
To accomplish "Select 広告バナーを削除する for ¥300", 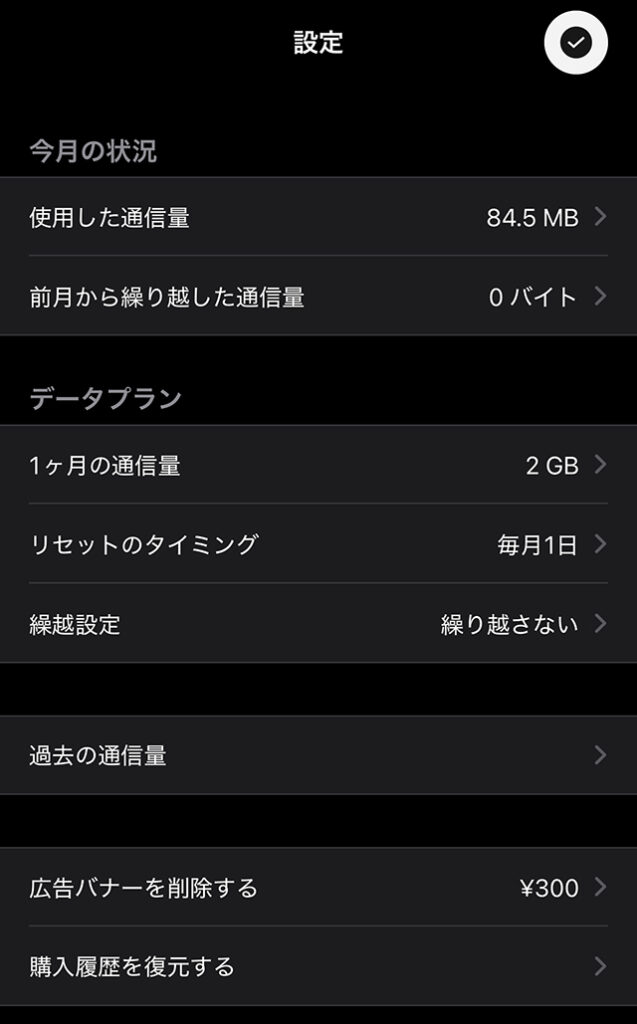I will coord(318,887).
